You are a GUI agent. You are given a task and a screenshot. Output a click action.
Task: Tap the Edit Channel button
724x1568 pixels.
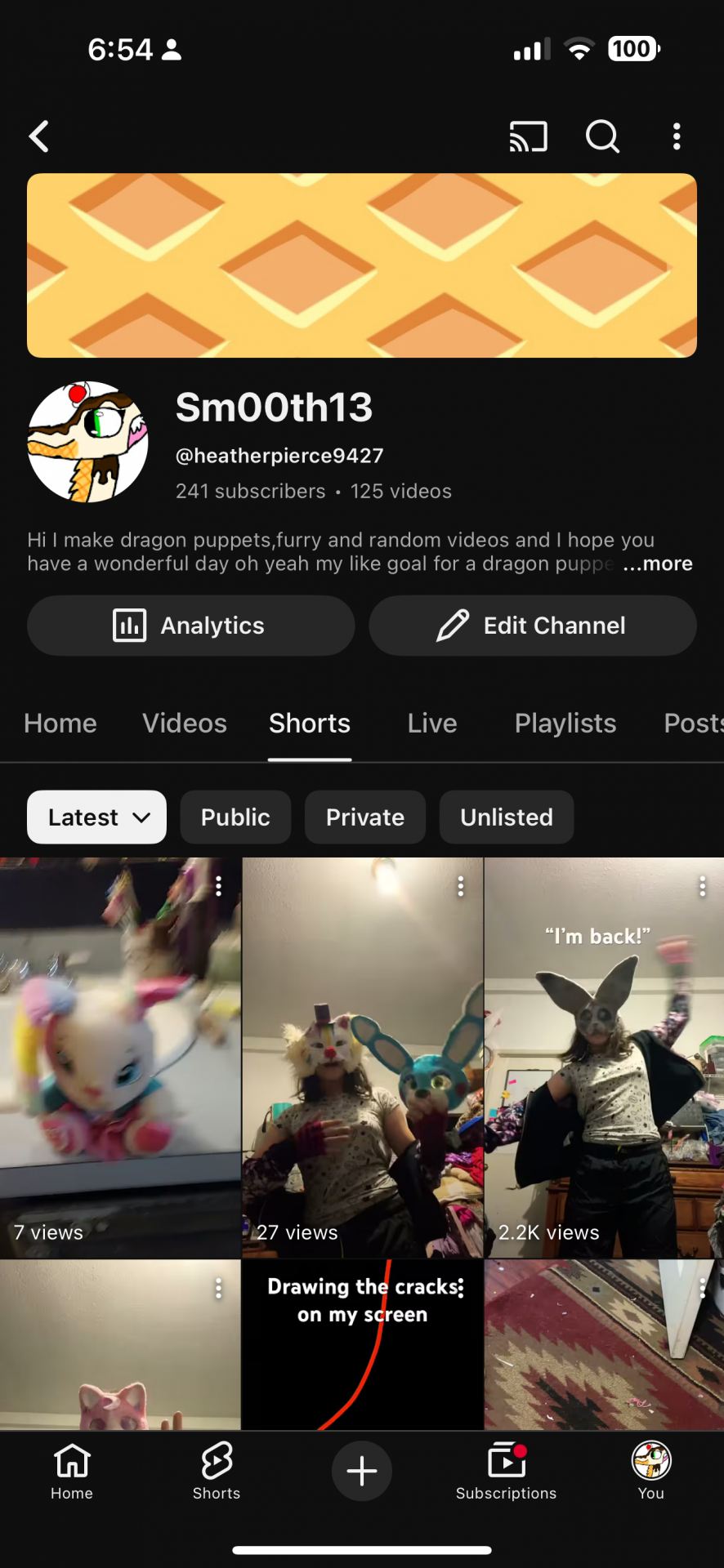click(x=532, y=626)
